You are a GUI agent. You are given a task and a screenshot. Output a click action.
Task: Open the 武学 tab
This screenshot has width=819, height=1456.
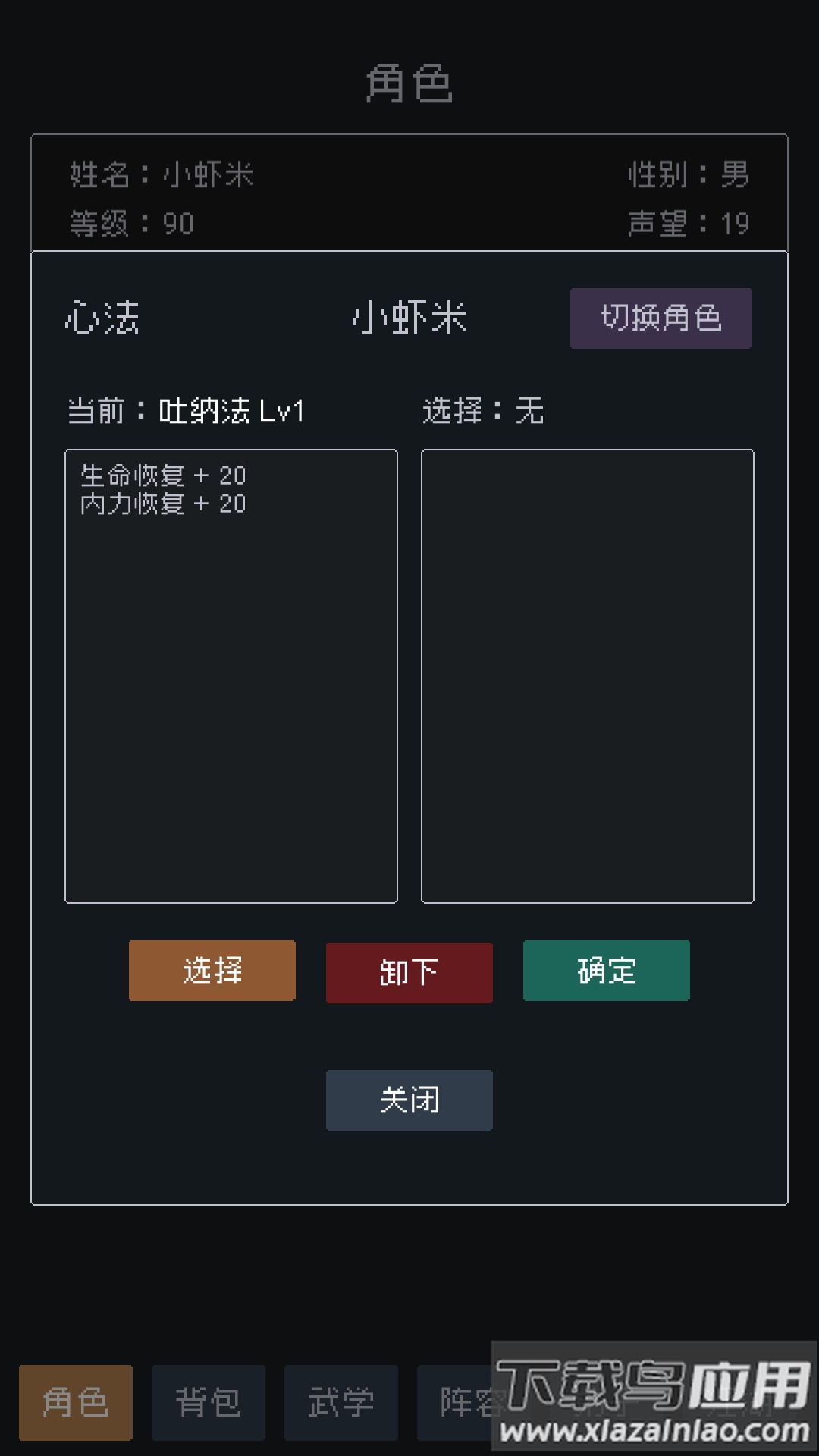click(x=340, y=1402)
